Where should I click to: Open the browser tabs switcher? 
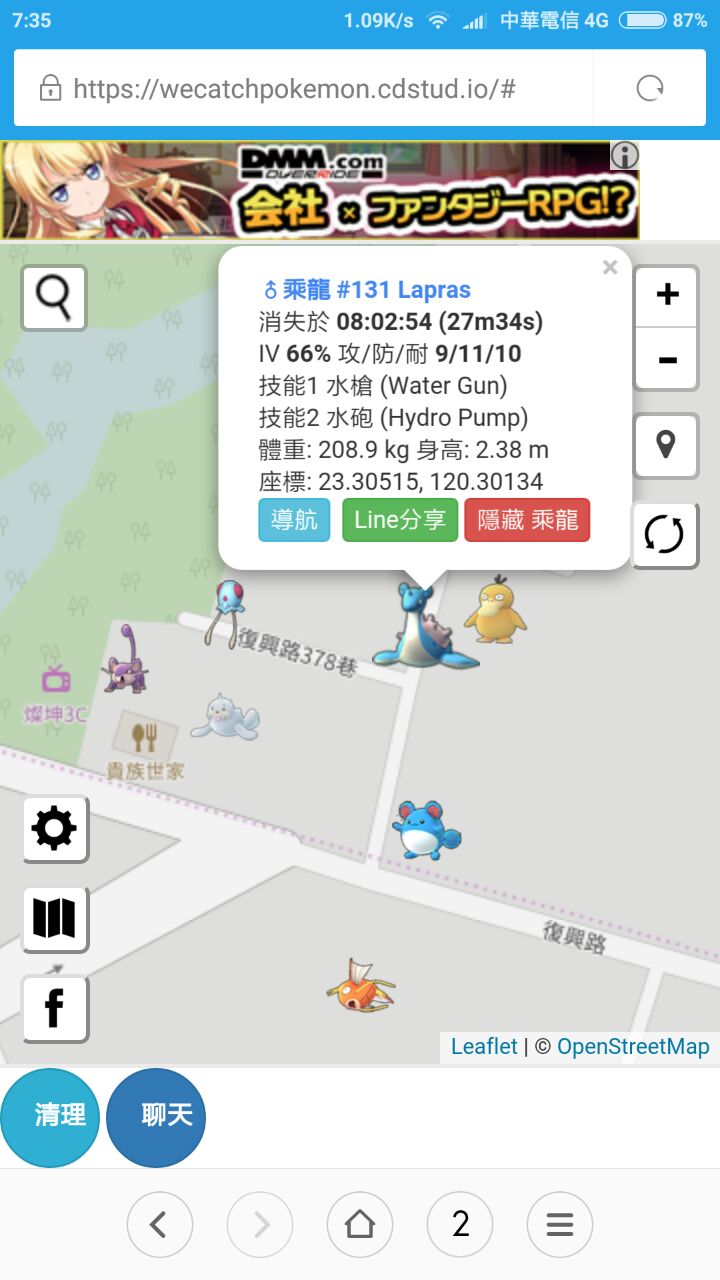[x=460, y=1224]
